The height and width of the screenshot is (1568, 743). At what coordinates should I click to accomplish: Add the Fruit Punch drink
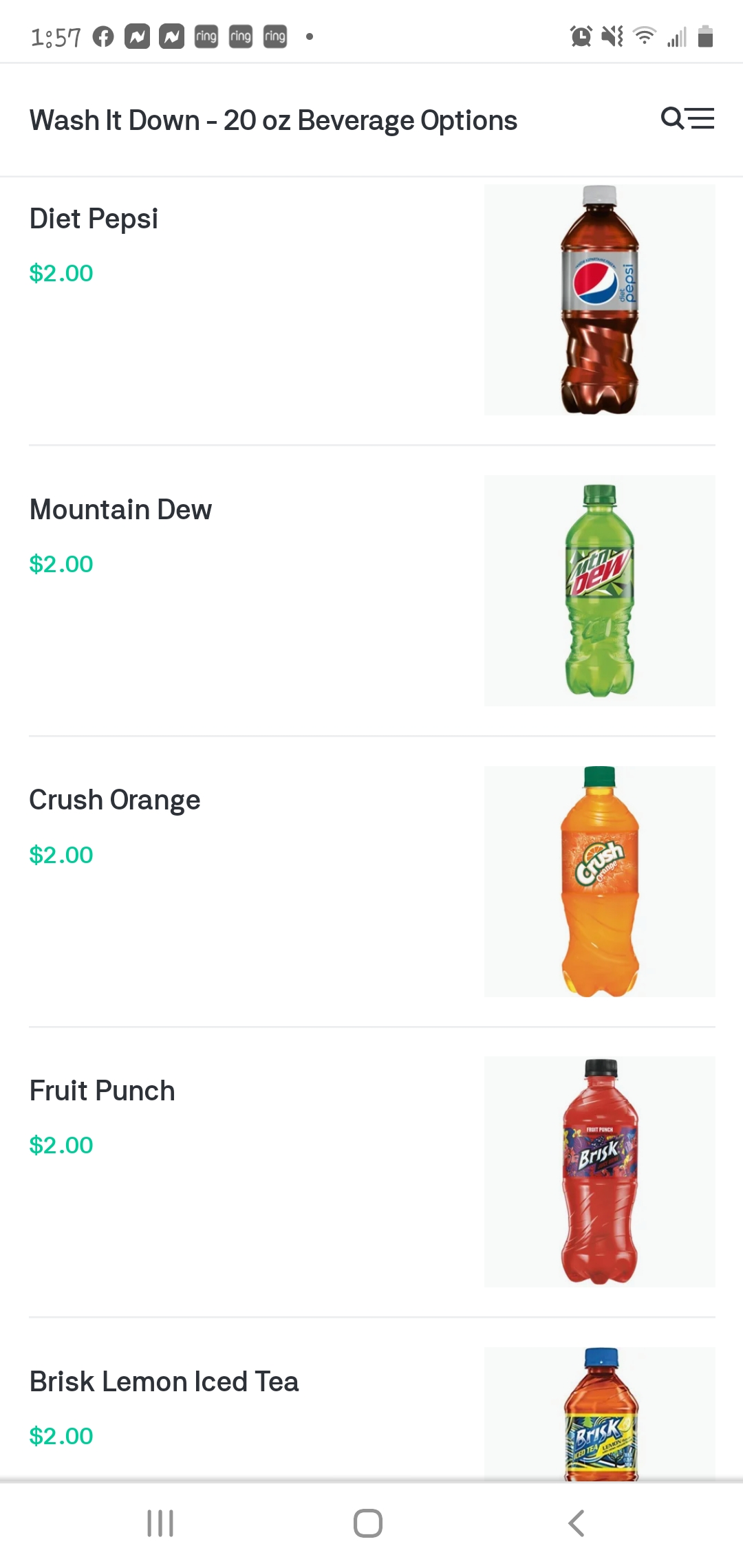click(102, 1091)
